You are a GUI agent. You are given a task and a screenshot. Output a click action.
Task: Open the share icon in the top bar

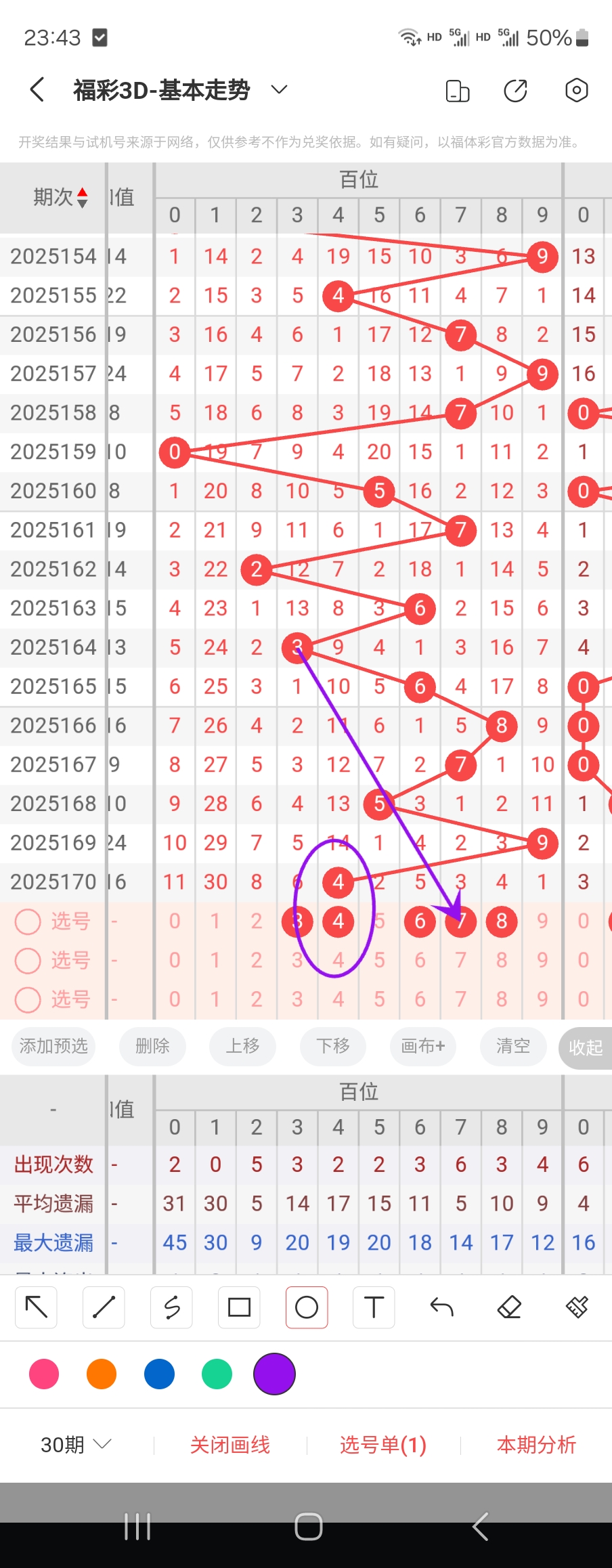tap(516, 90)
